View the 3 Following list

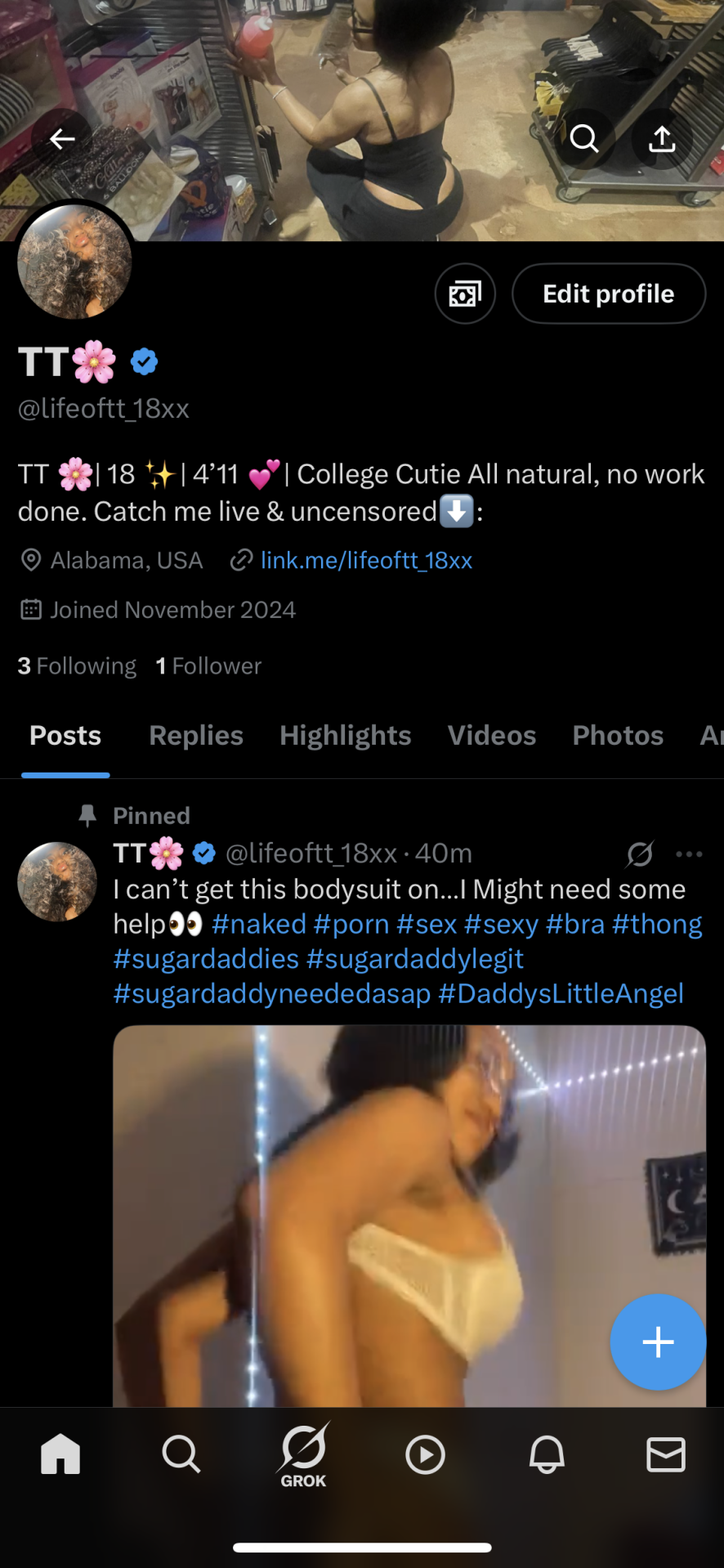(78, 666)
